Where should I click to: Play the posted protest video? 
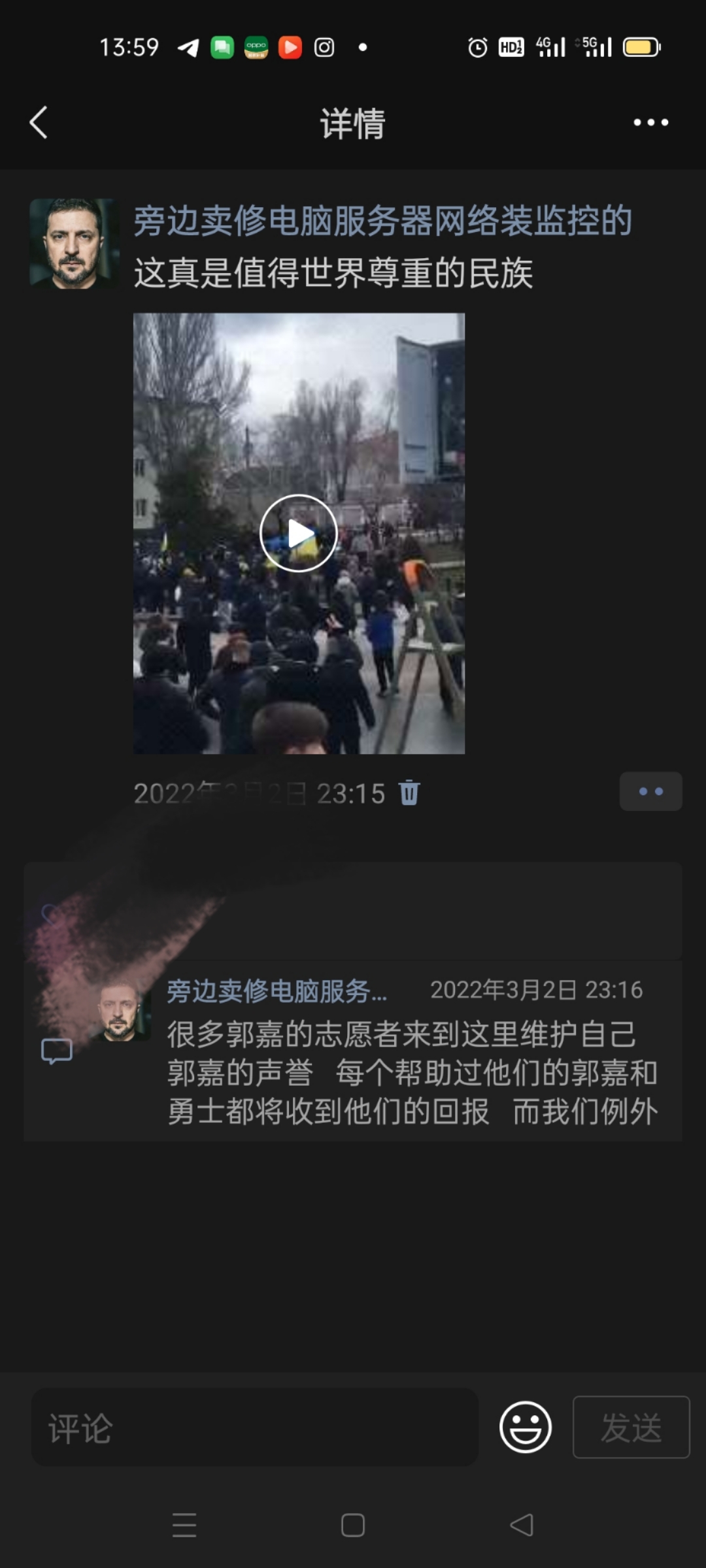[299, 533]
